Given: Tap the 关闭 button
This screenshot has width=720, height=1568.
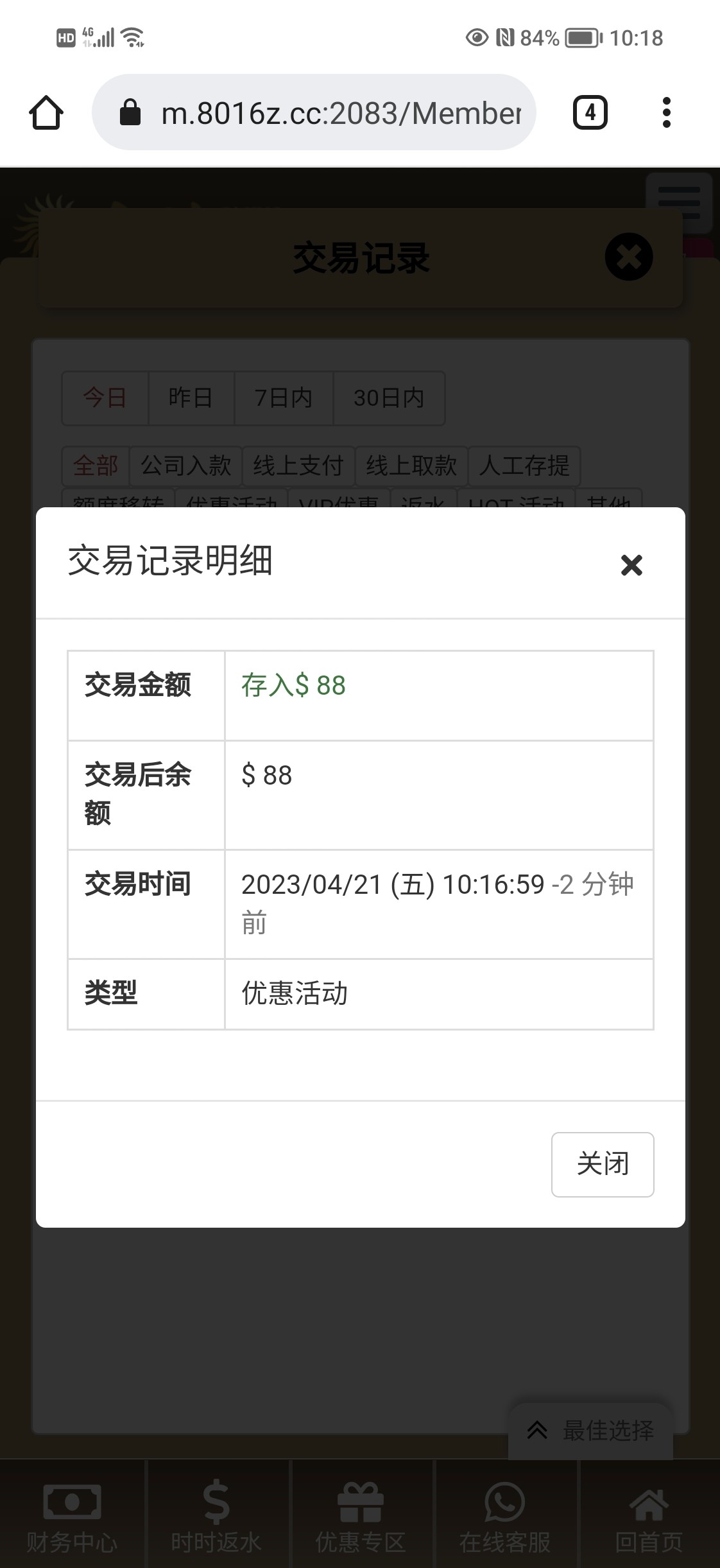Looking at the screenshot, I should (602, 1164).
